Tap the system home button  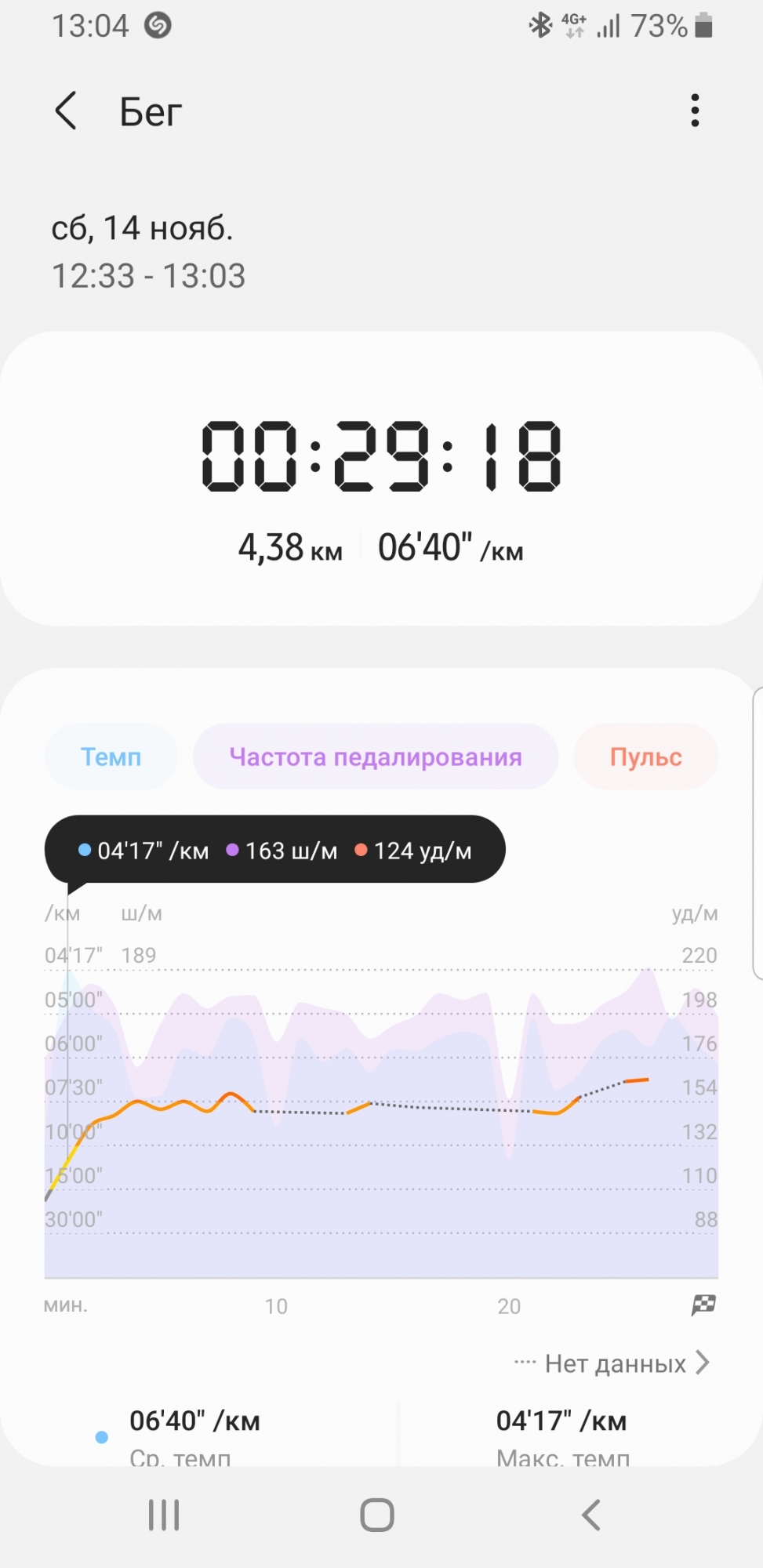[377, 1515]
